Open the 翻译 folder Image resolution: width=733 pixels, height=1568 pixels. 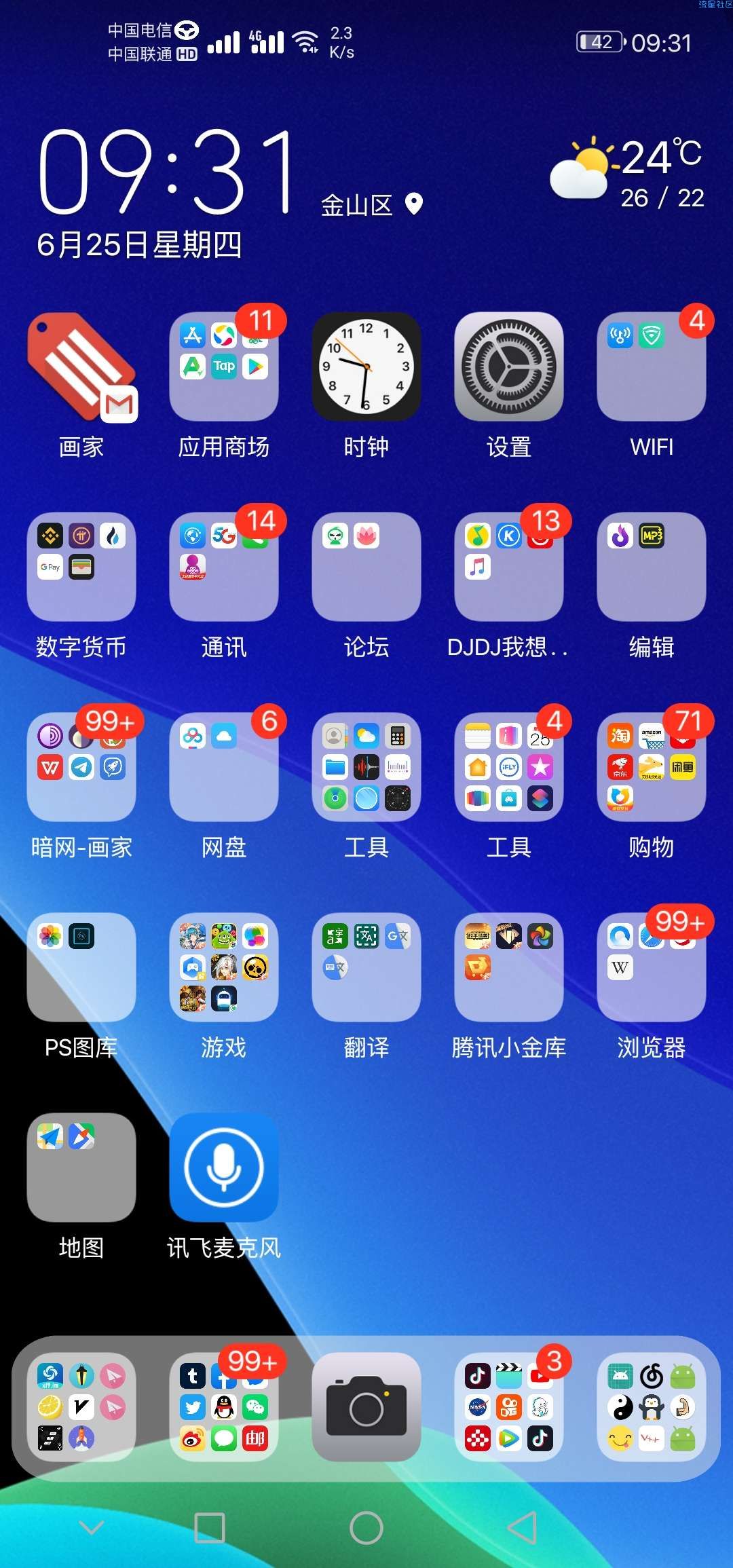366,967
